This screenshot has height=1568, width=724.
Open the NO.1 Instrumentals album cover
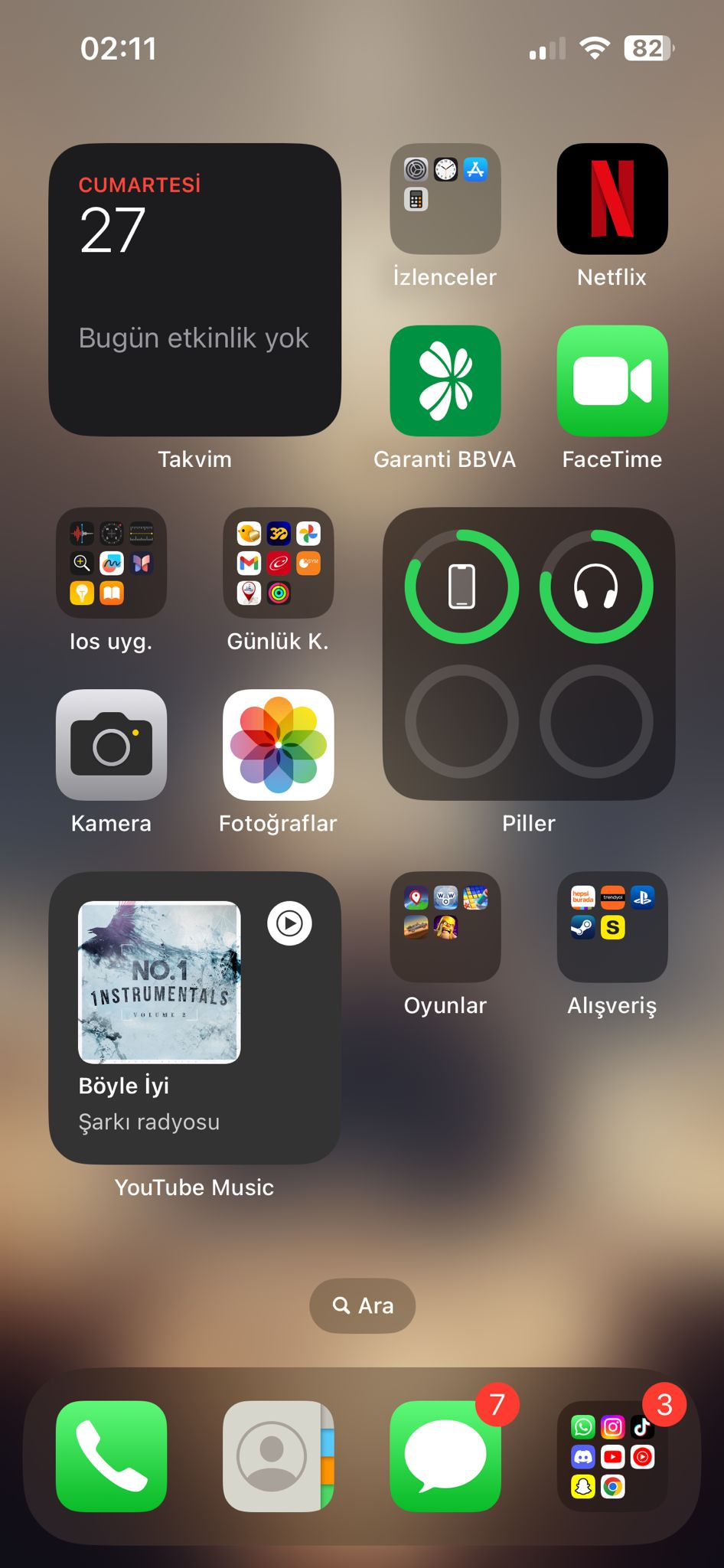click(159, 982)
